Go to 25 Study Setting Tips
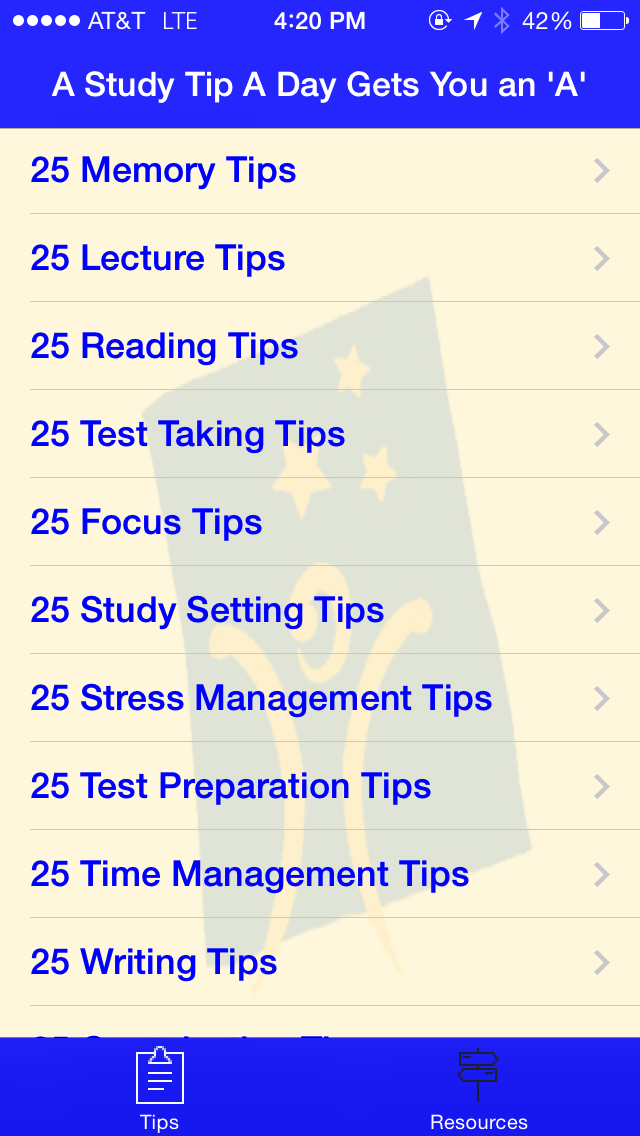 [320, 610]
